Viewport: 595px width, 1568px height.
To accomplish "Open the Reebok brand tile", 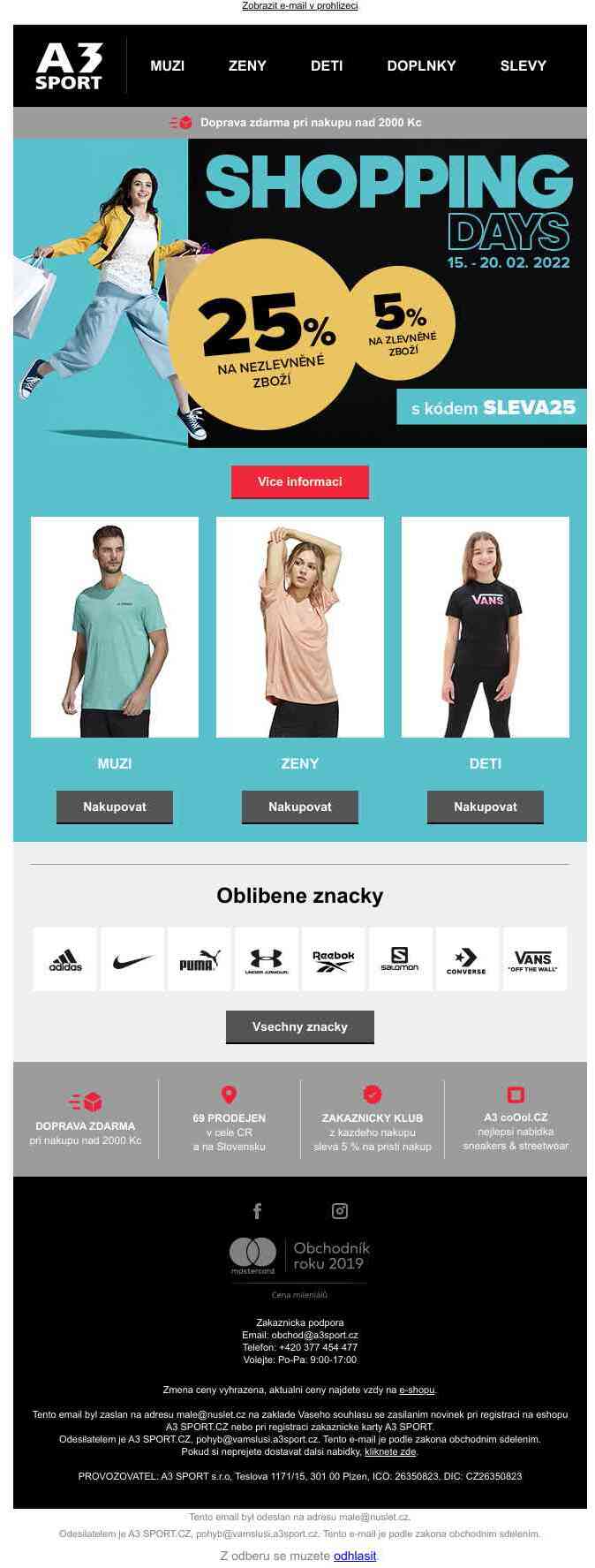I will coord(334,959).
